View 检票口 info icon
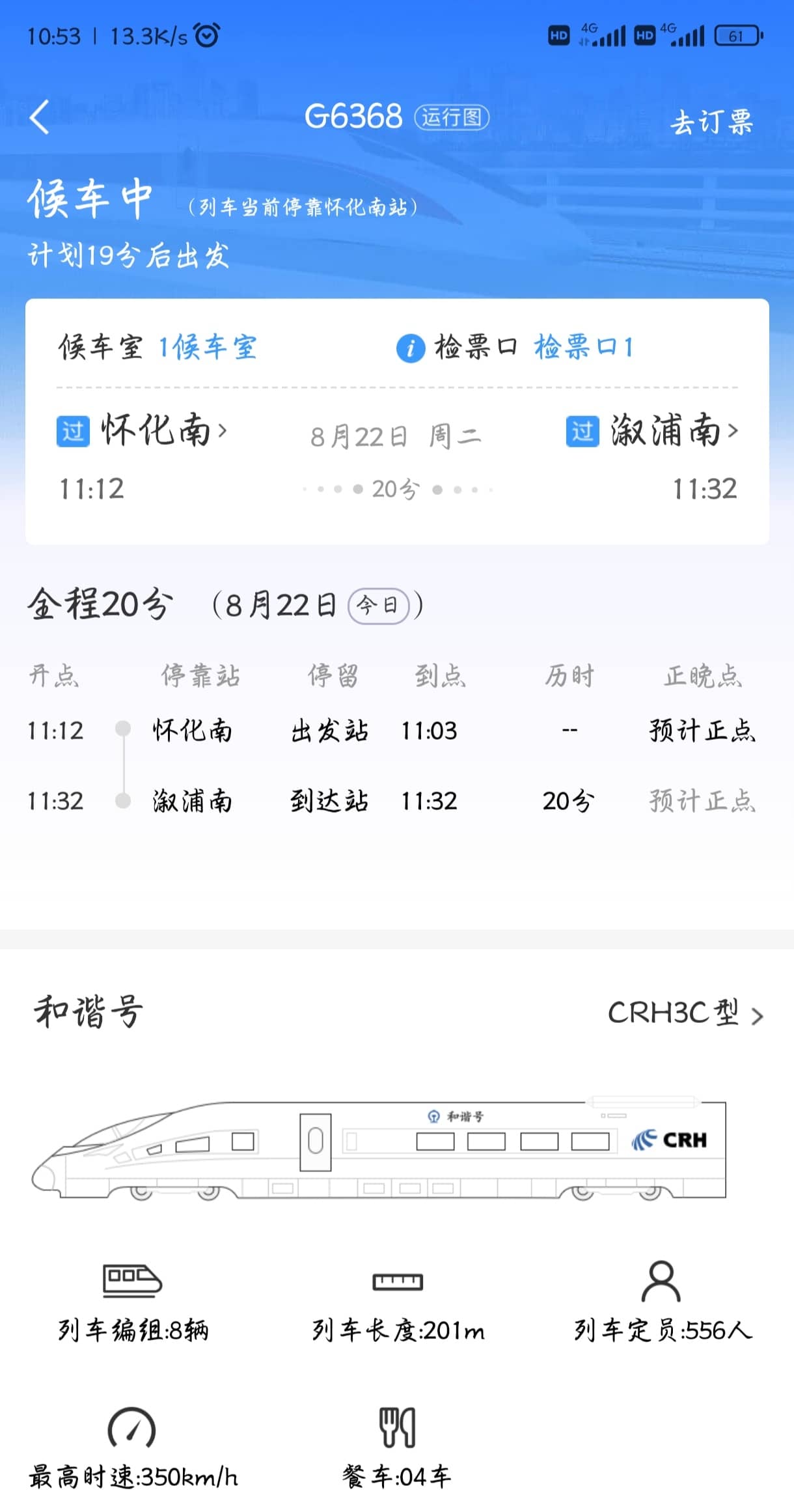 pos(411,348)
